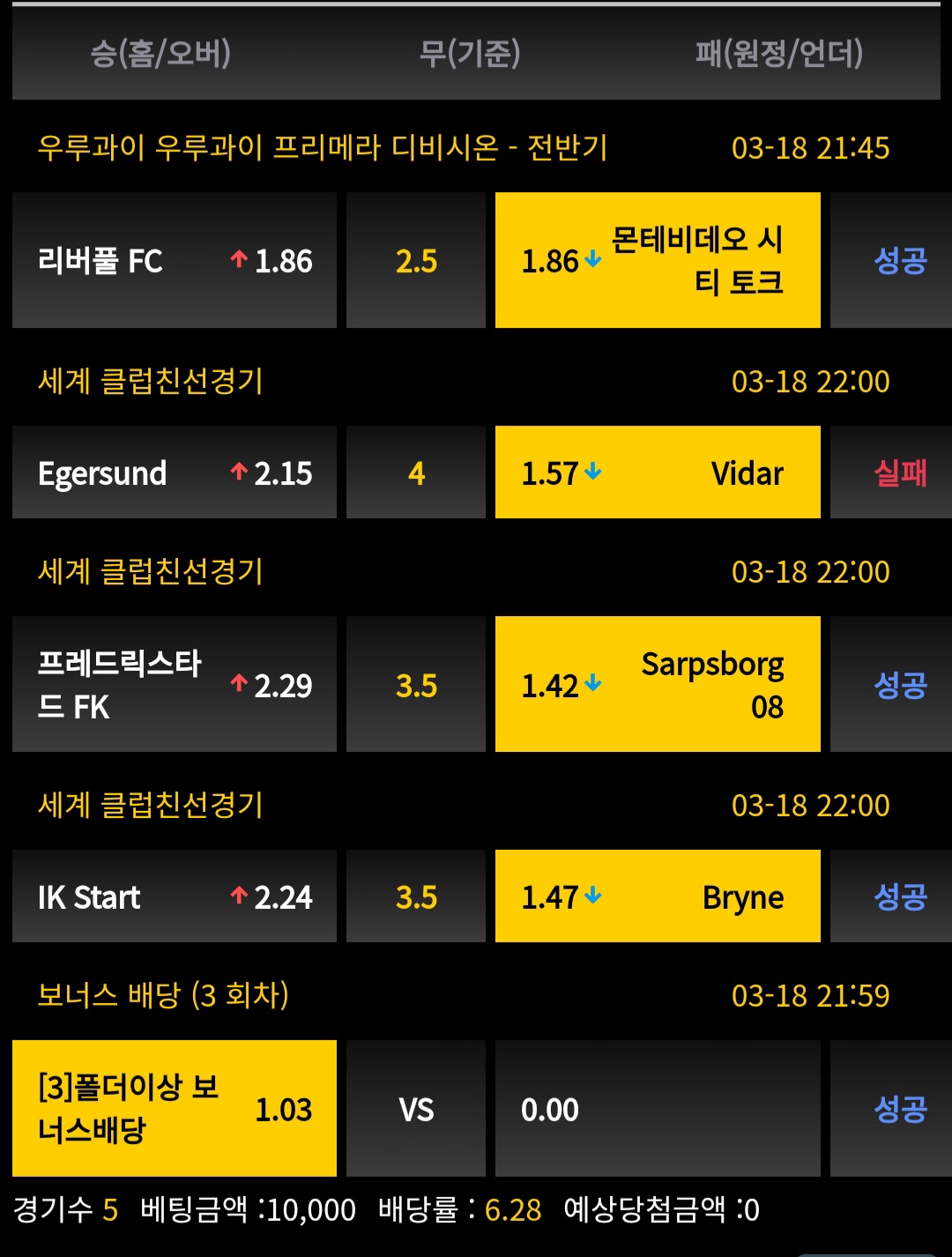Tap the 몬테비데오 시티 토크 1.86 selection

click(658, 261)
